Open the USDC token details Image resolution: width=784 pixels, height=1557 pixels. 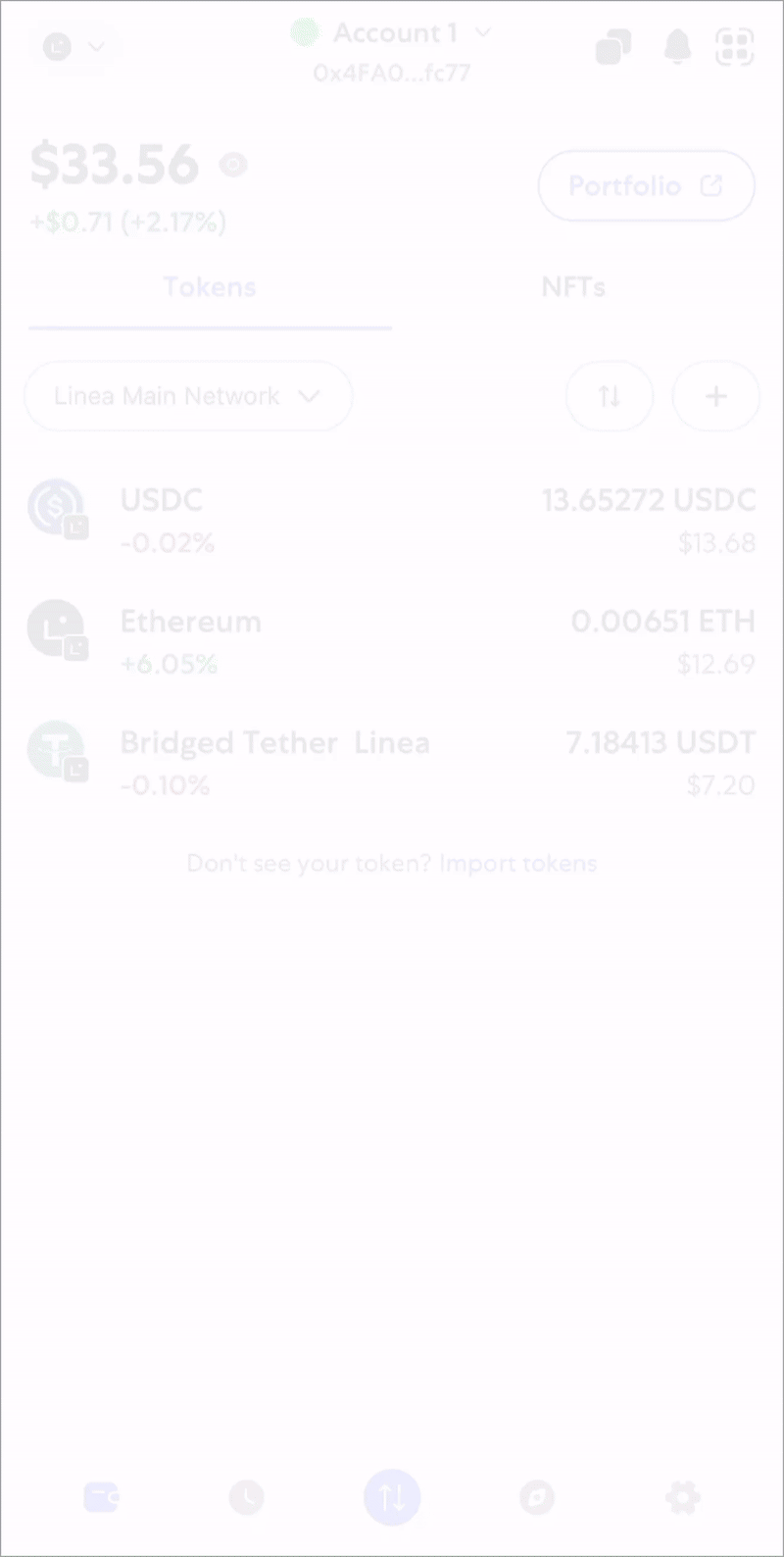click(392, 520)
